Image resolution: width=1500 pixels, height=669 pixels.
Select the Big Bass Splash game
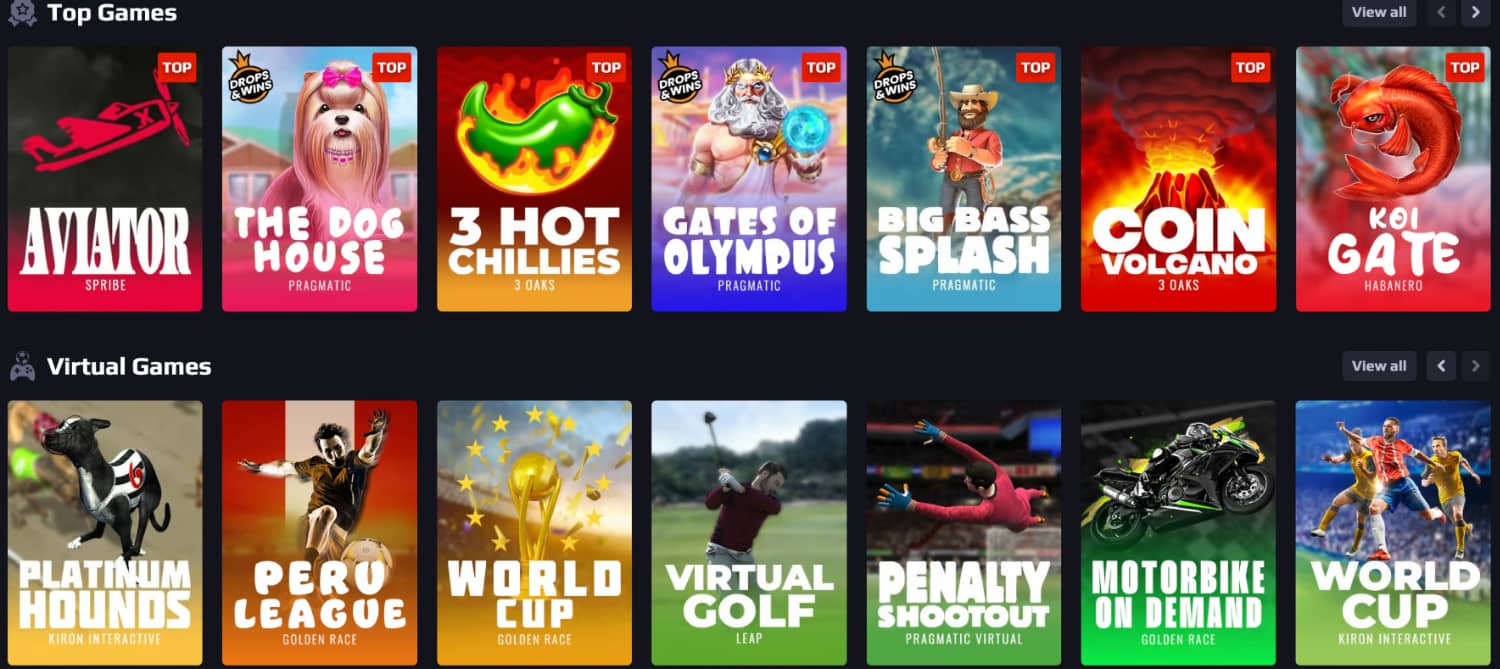click(963, 180)
